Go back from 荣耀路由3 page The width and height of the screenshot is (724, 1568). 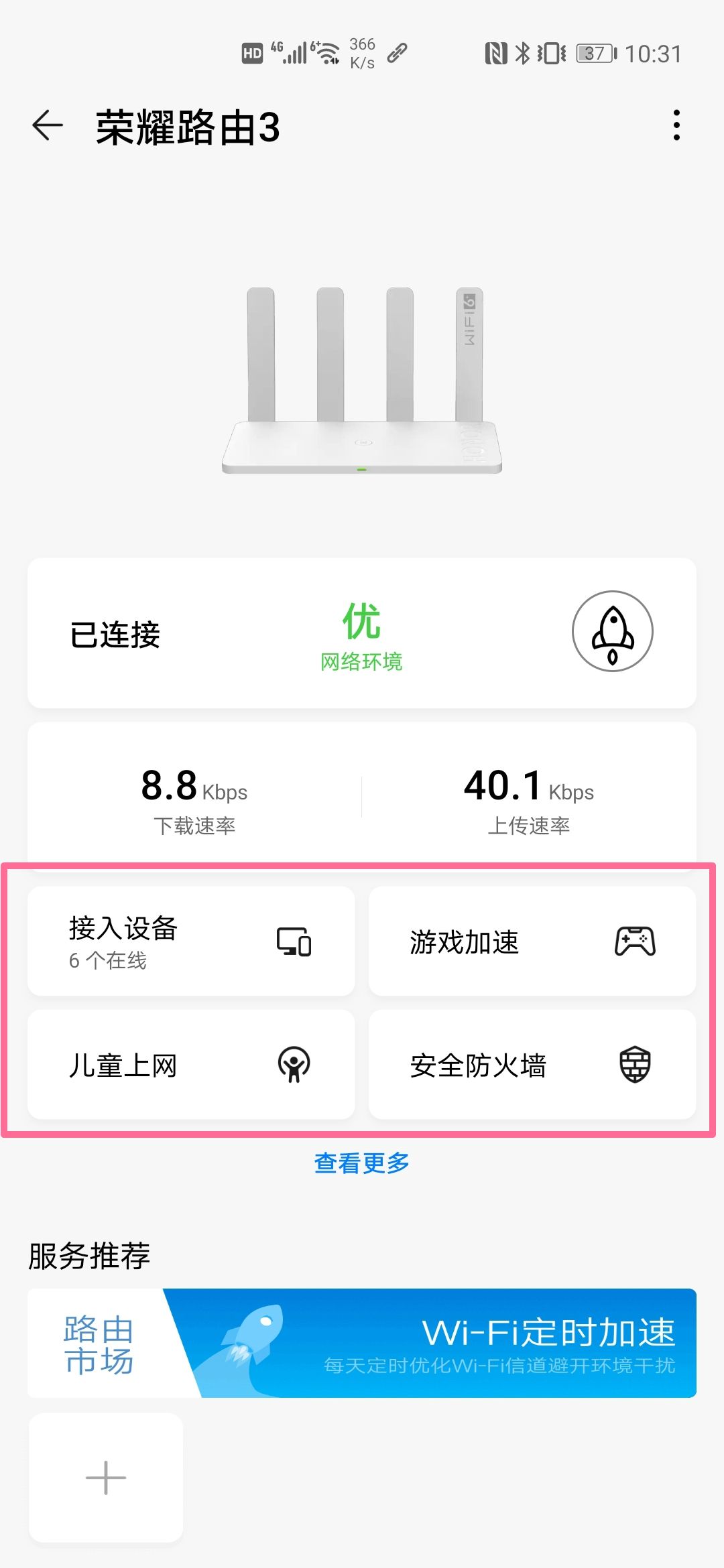pyautogui.click(x=48, y=125)
